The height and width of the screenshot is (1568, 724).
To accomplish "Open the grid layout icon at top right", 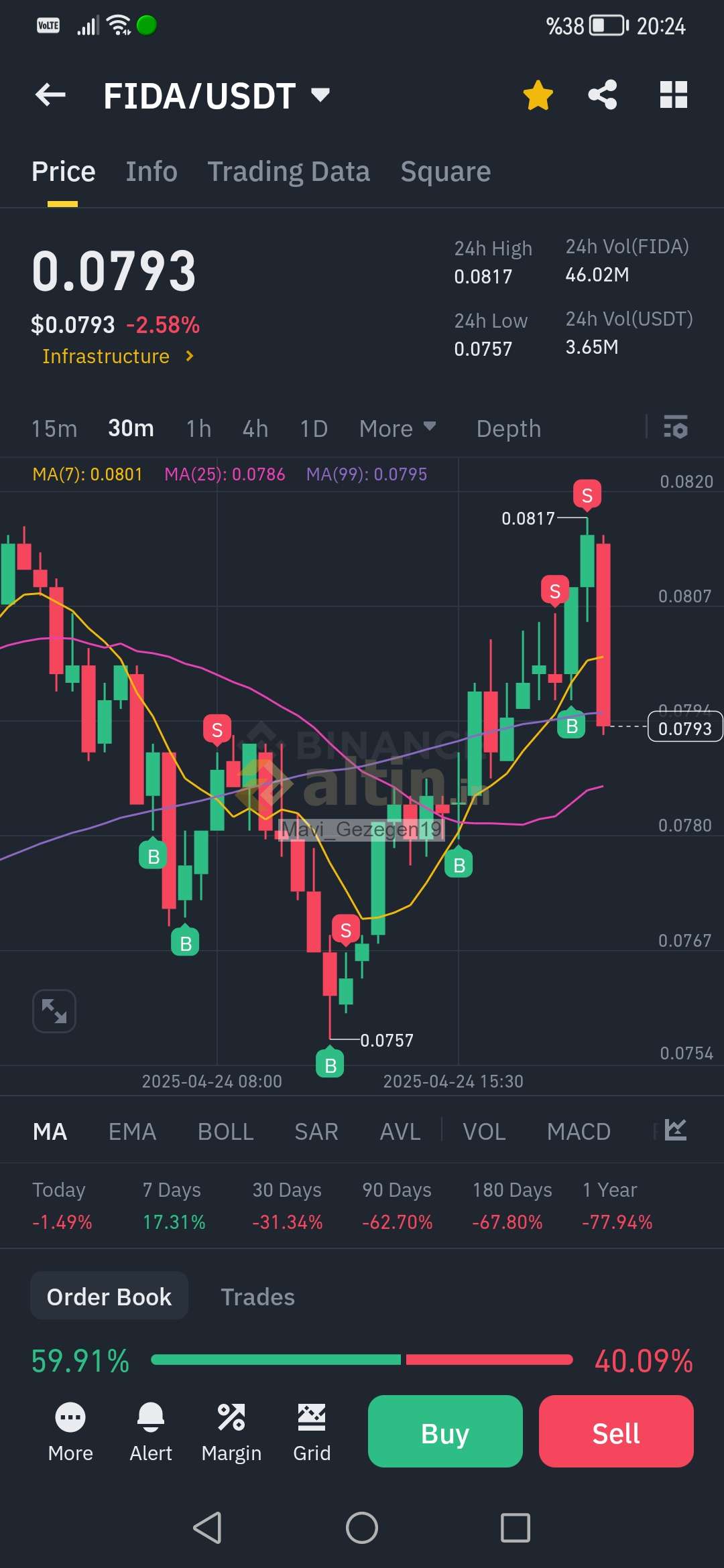I will point(673,94).
